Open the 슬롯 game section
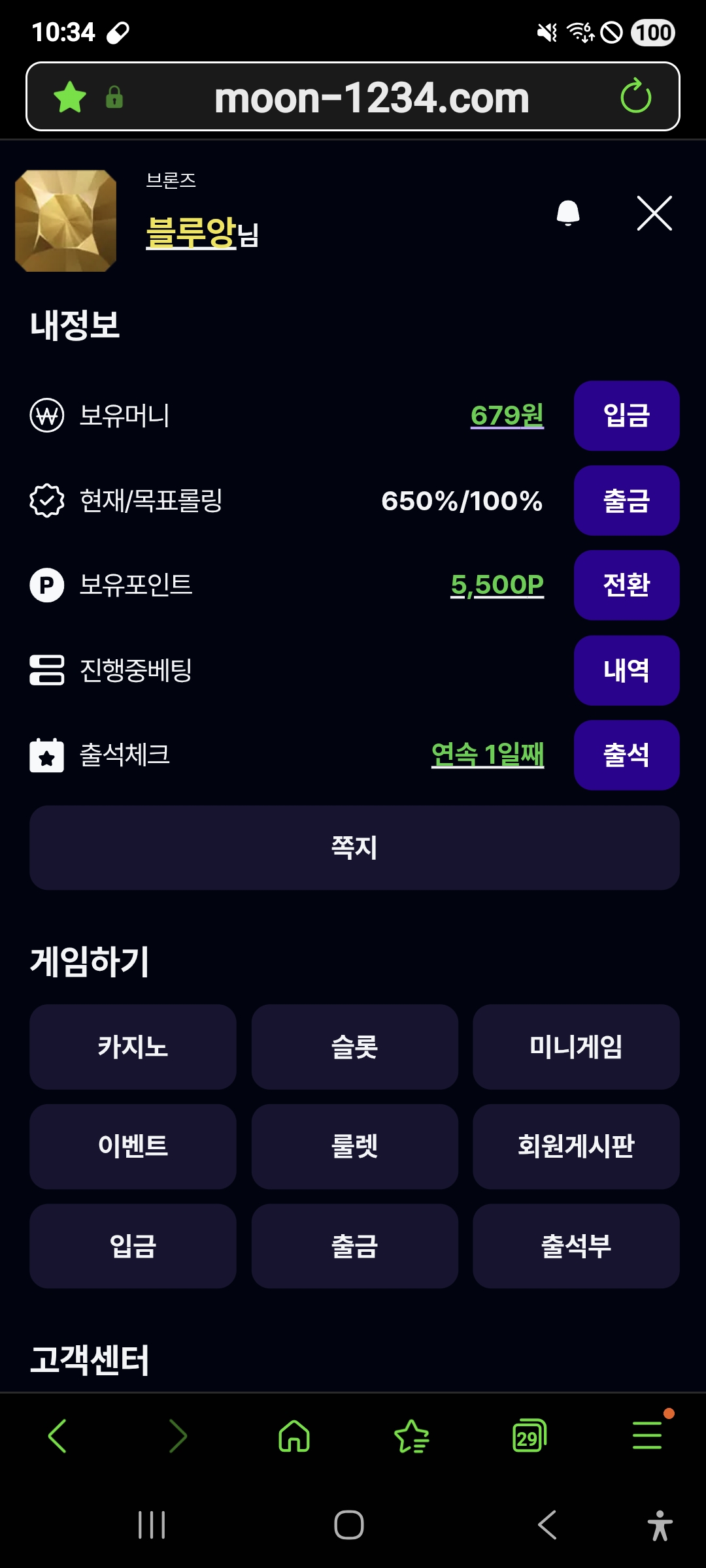706x1568 pixels. (x=354, y=1047)
